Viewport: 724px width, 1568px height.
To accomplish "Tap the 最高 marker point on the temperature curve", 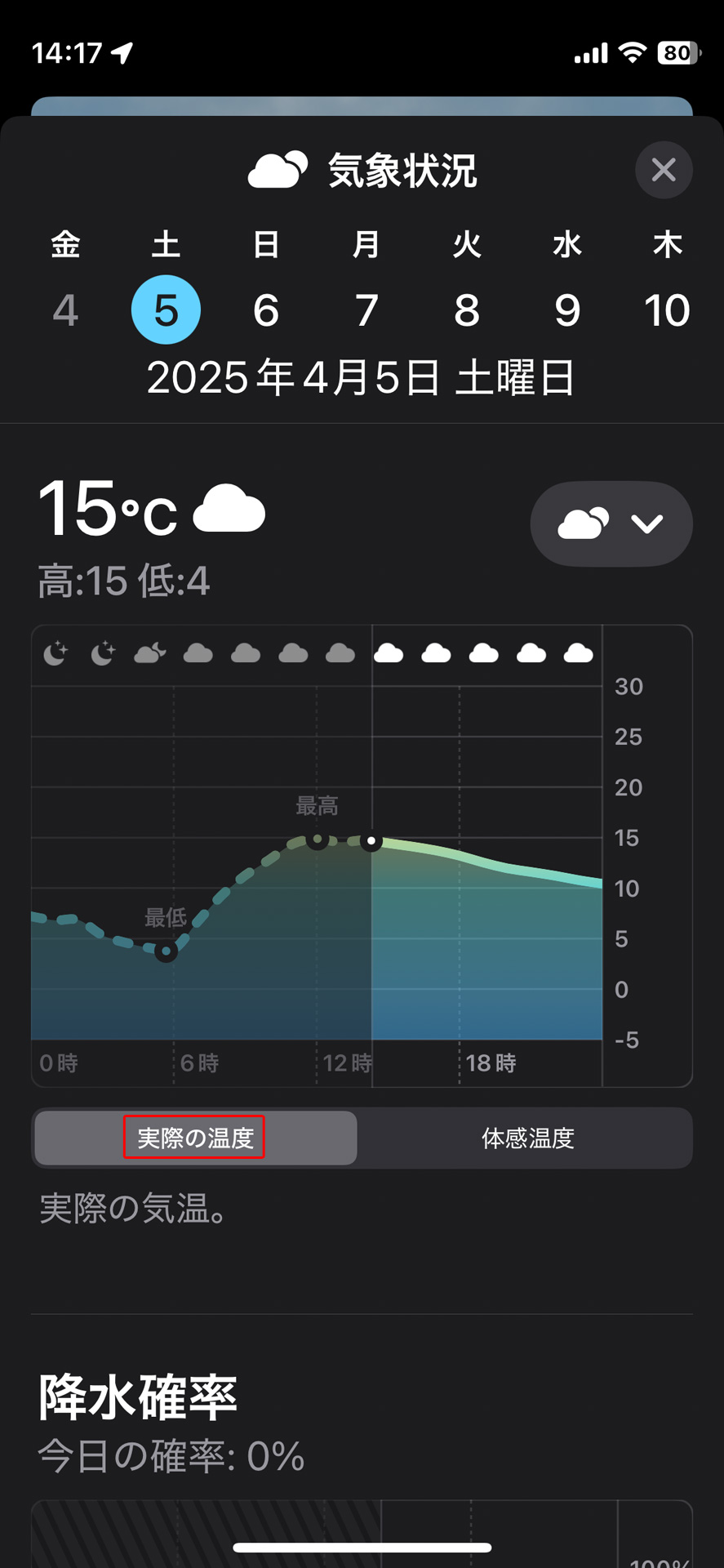I will pyautogui.click(x=318, y=840).
